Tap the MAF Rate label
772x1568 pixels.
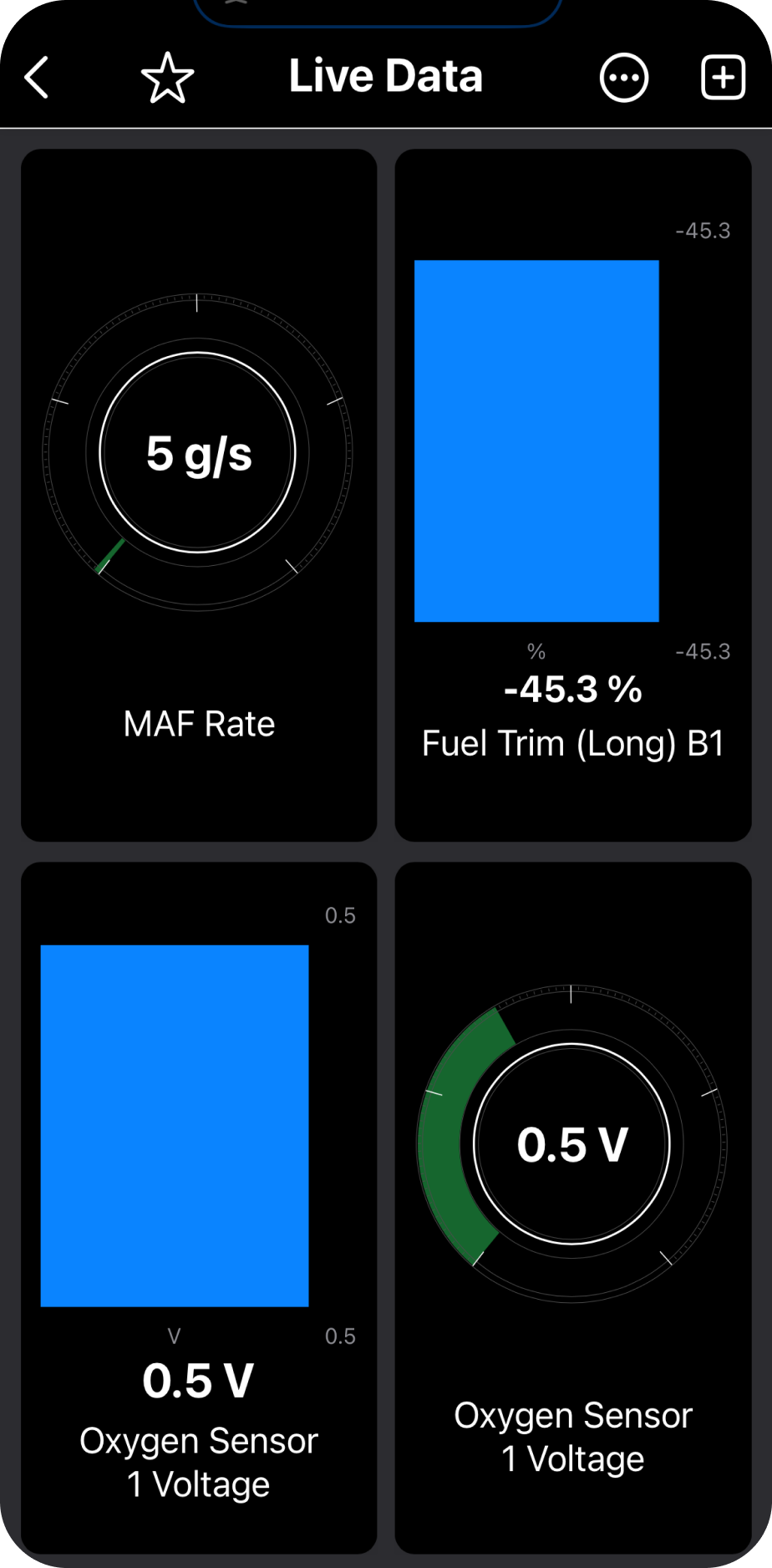(x=197, y=723)
